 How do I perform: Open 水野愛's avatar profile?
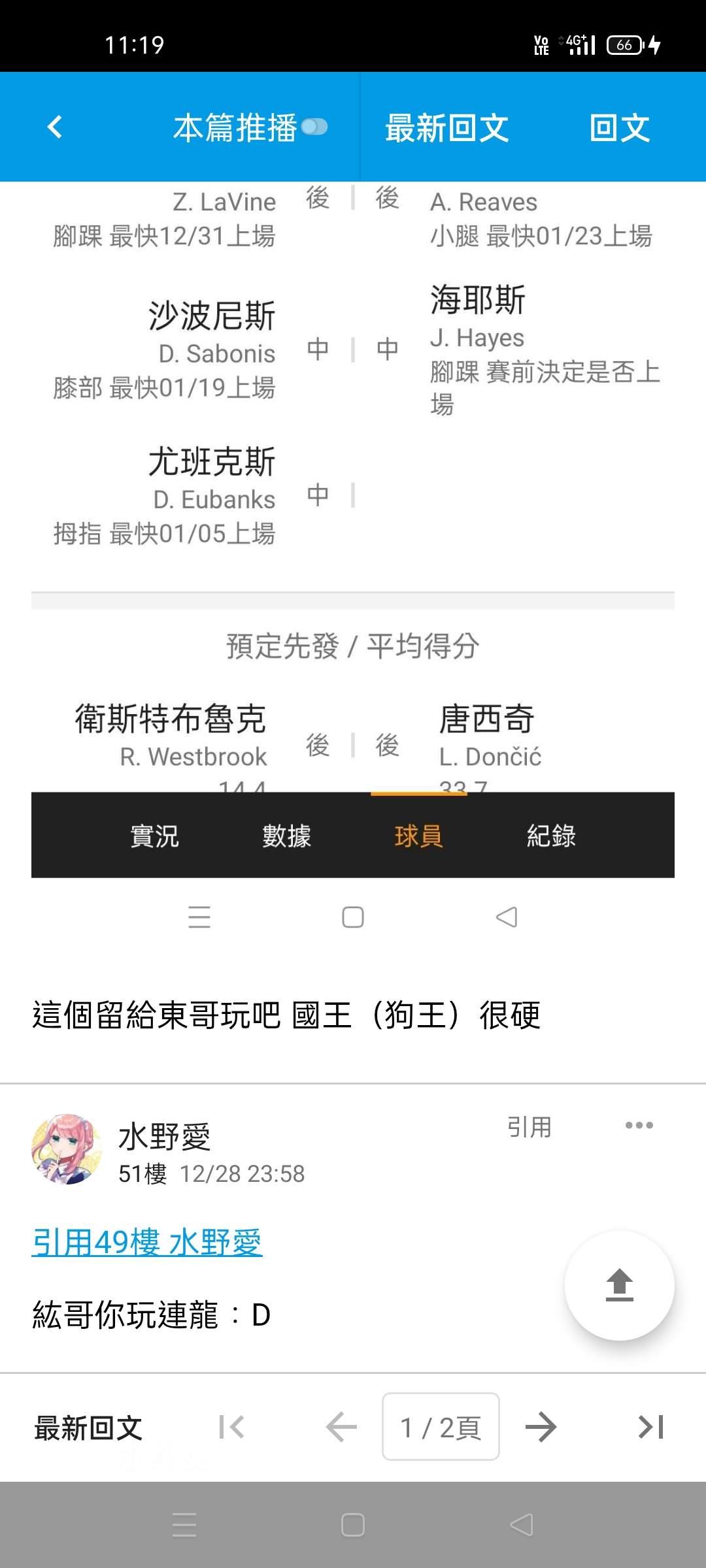pyautogui.click(x=66, y=1149)
